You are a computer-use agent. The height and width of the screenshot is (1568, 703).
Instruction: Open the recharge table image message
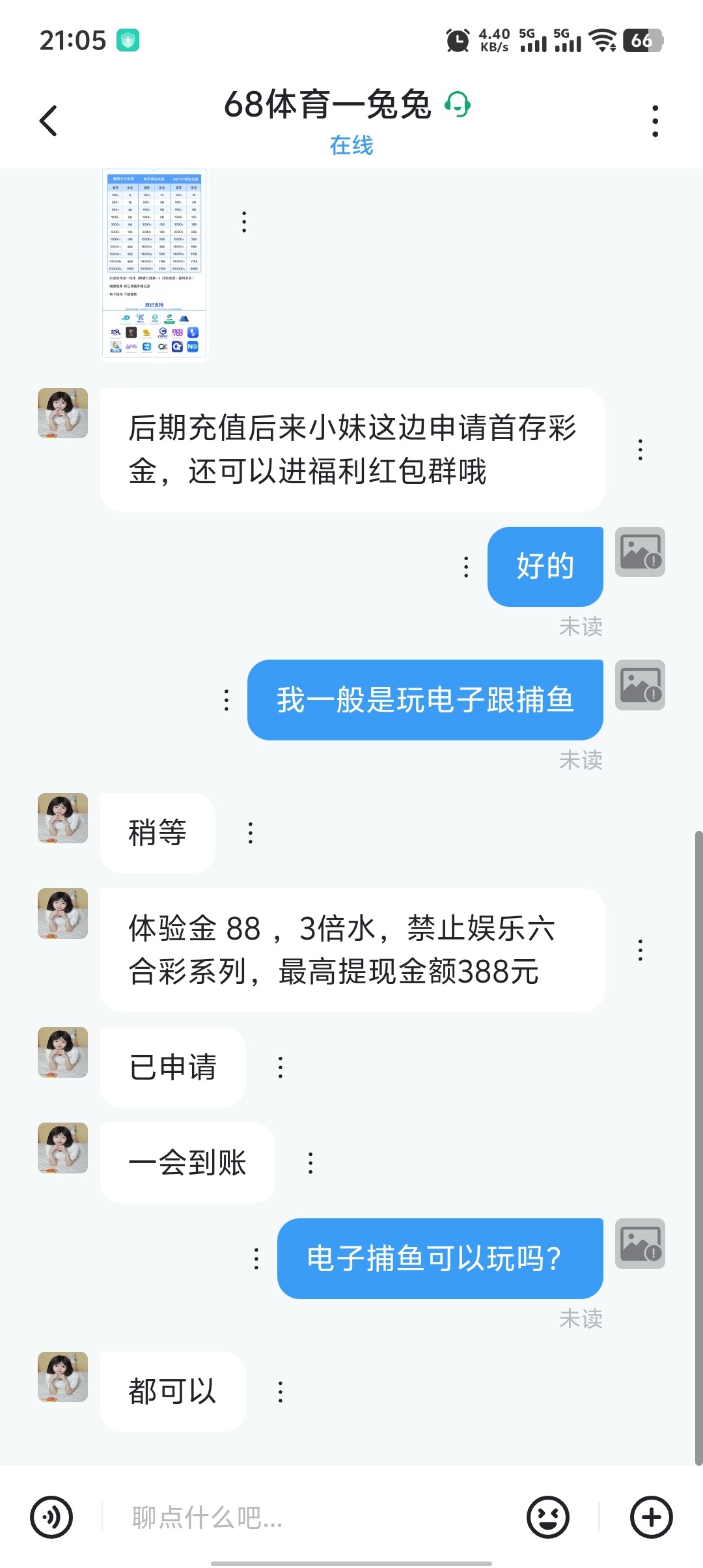click(x=154, y=262)
